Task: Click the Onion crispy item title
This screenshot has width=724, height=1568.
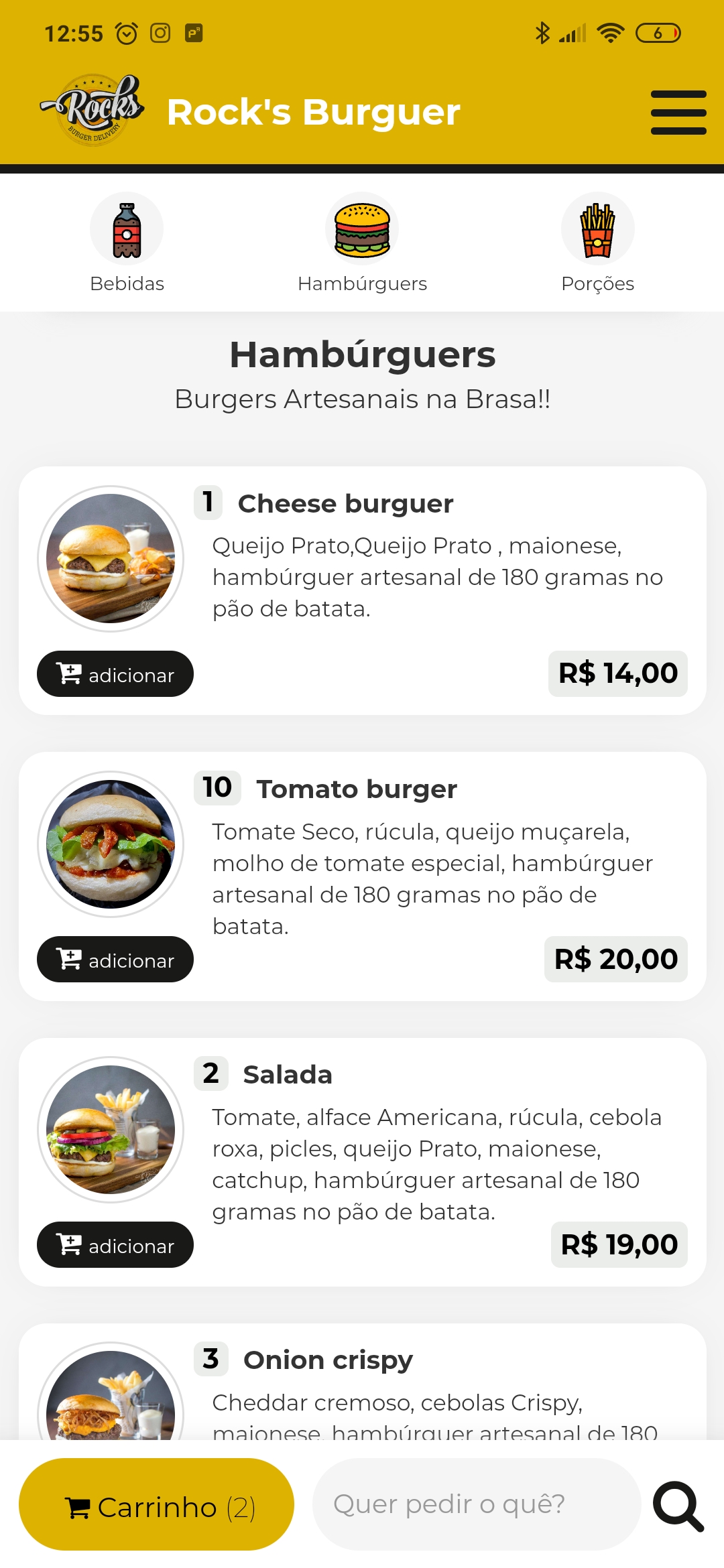Action: pyautogui.click(x=328, y=1359)
